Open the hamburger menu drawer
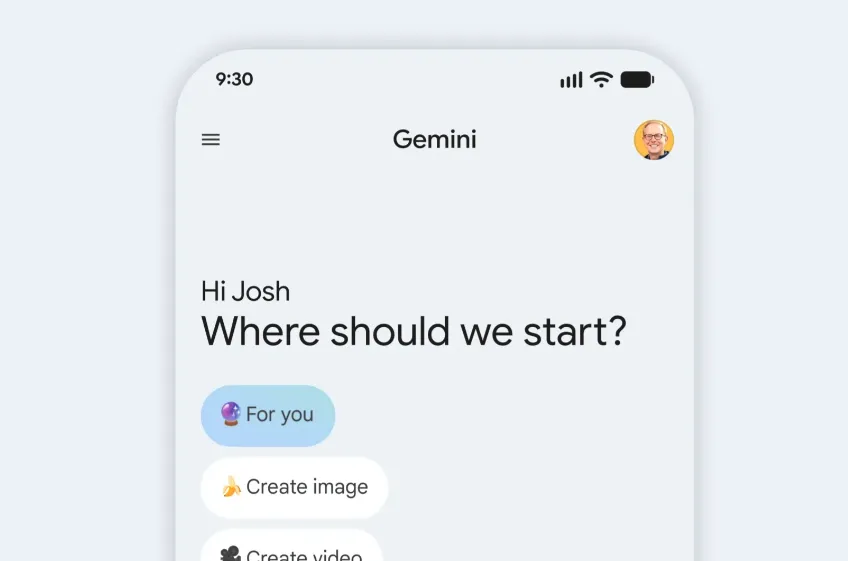Image resolution: width=848 pixels, height=561 pixels. (211, 140)
